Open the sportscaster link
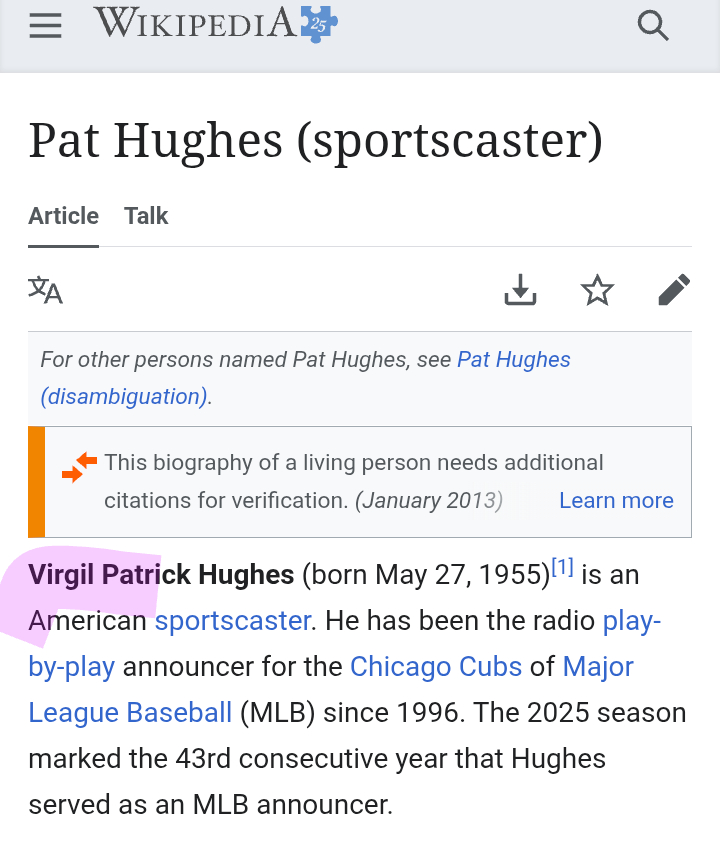Screen dimensions: 720x857 point(232,621)
